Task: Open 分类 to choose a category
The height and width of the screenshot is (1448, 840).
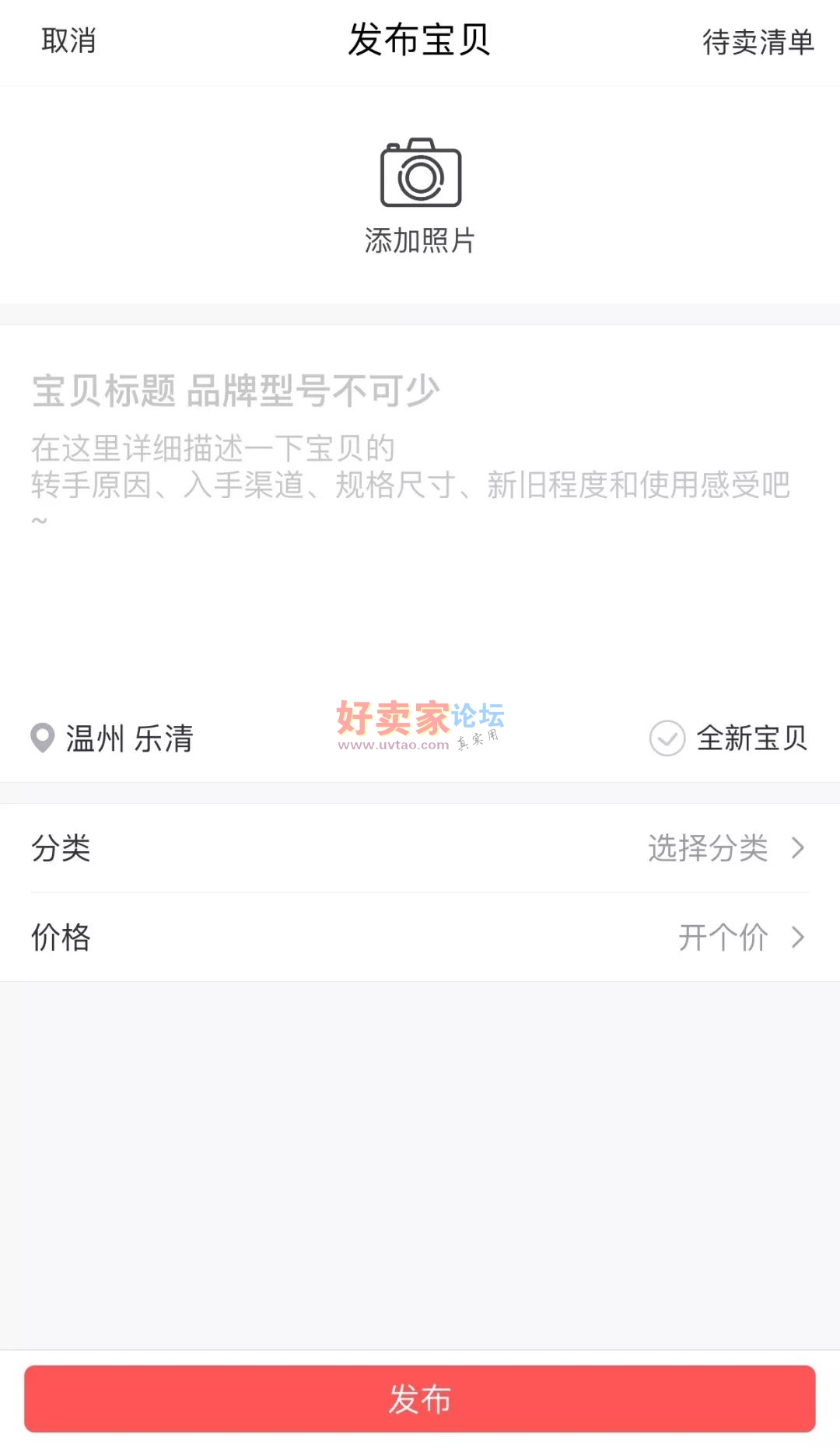Action: (420, 848)
